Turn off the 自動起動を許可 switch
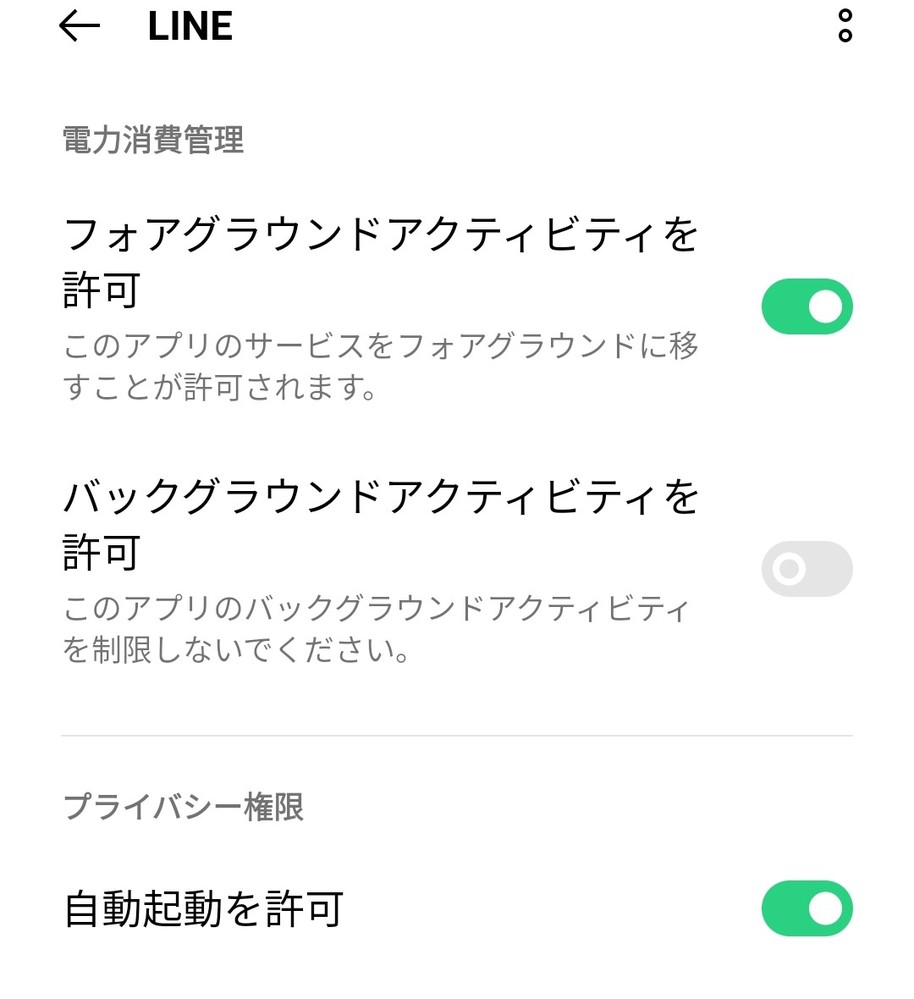 tap(806, 908)
